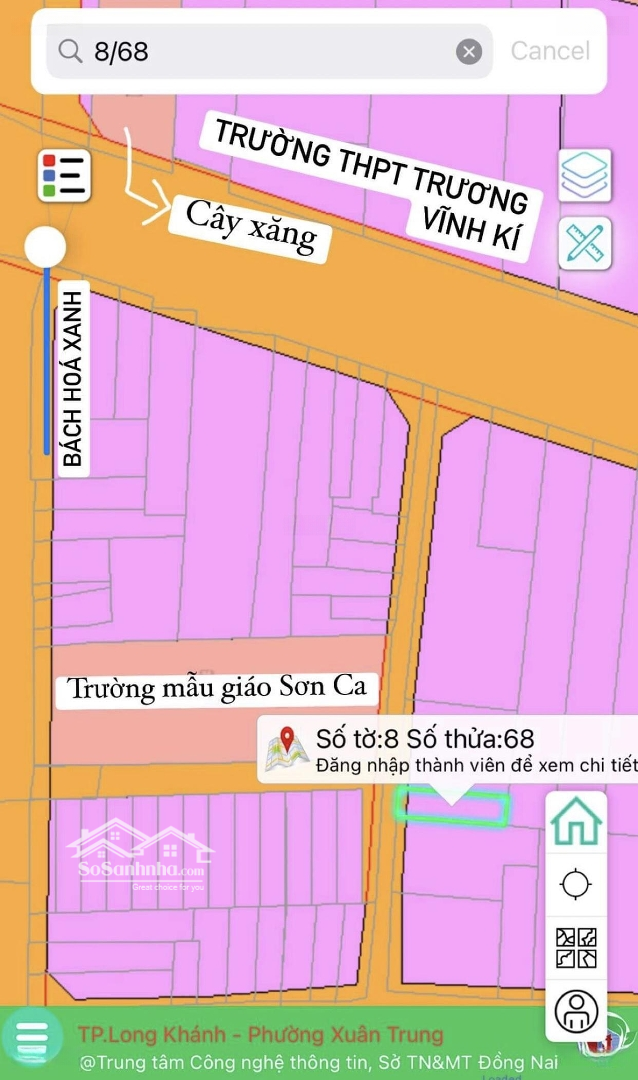This screenshot has height=1080, width=638.
Task: Open the QR code scanner
Action: pyautogui.click(x=576, y=948)
